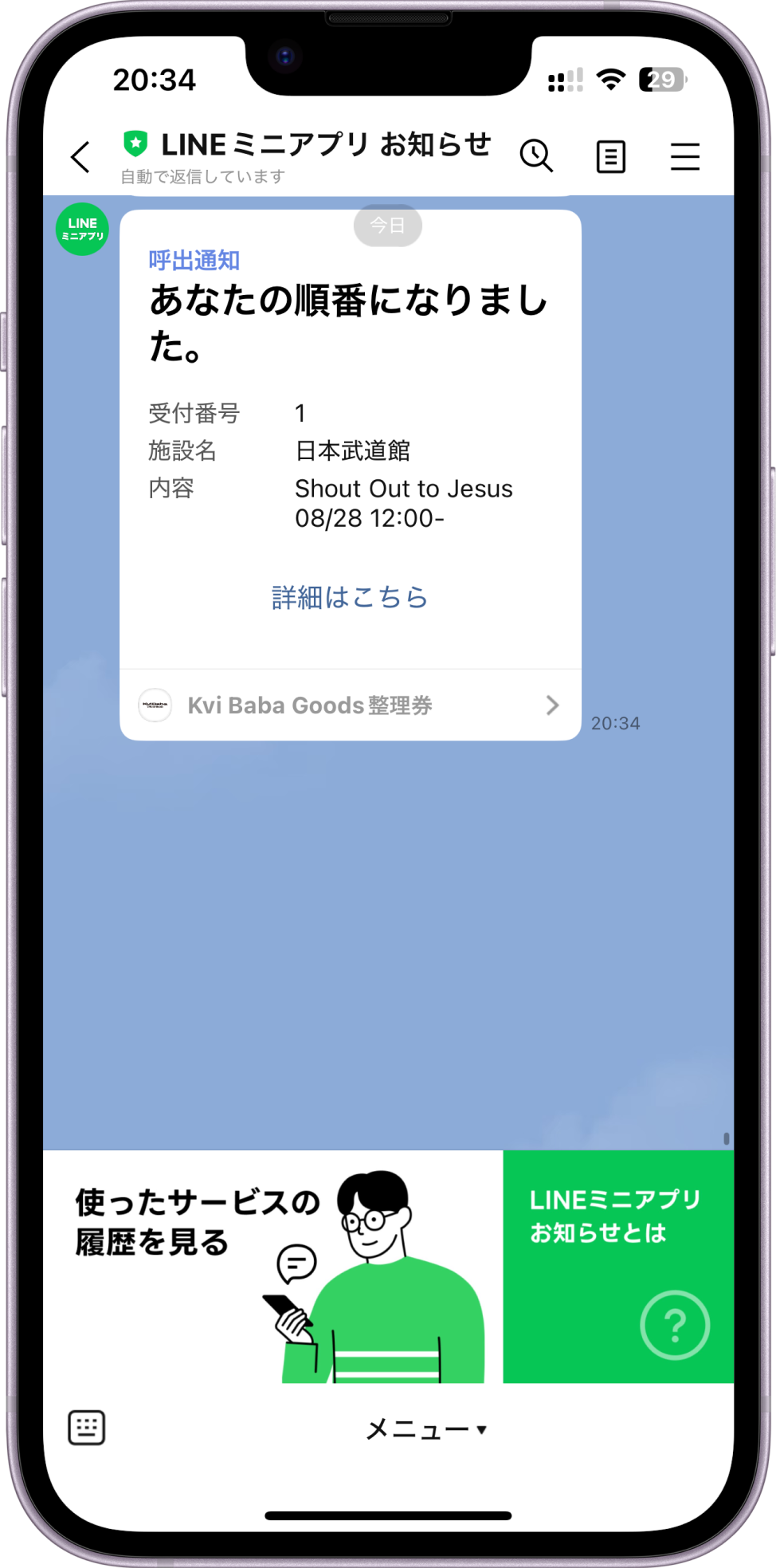This screenshot has height=1568, width=776.
Task: Collapse the メニュー toggle
Action: (x=425, y=1429)
